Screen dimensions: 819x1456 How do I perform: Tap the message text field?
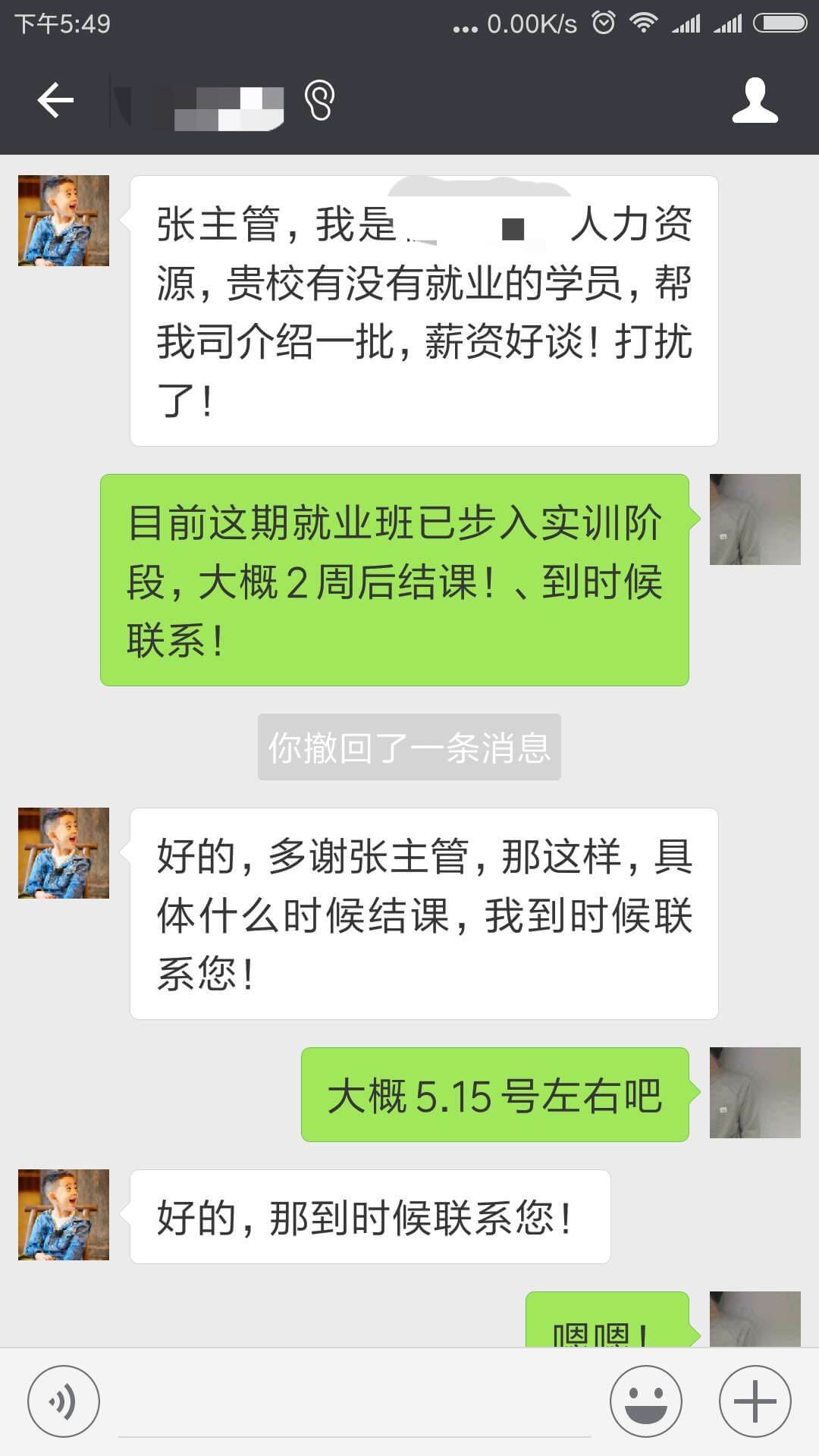click(x=354, y=1403)
